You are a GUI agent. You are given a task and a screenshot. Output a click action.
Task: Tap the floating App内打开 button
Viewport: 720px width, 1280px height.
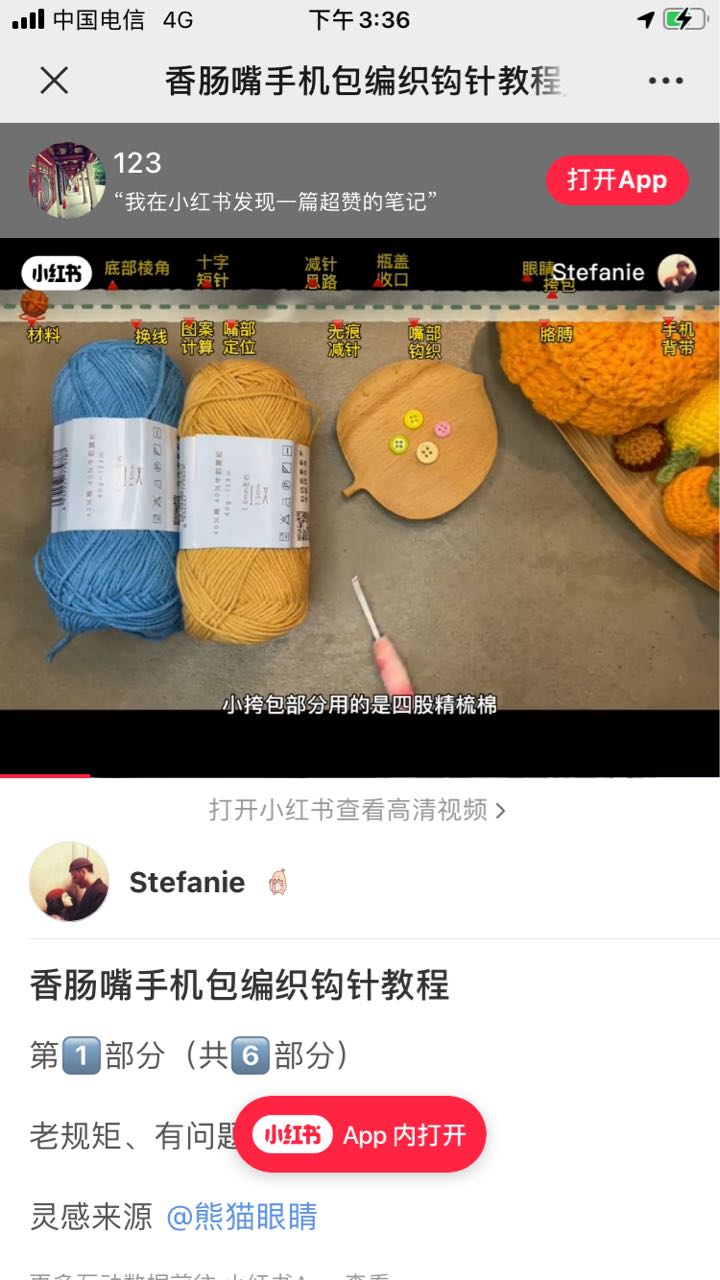click(360, 1135)
